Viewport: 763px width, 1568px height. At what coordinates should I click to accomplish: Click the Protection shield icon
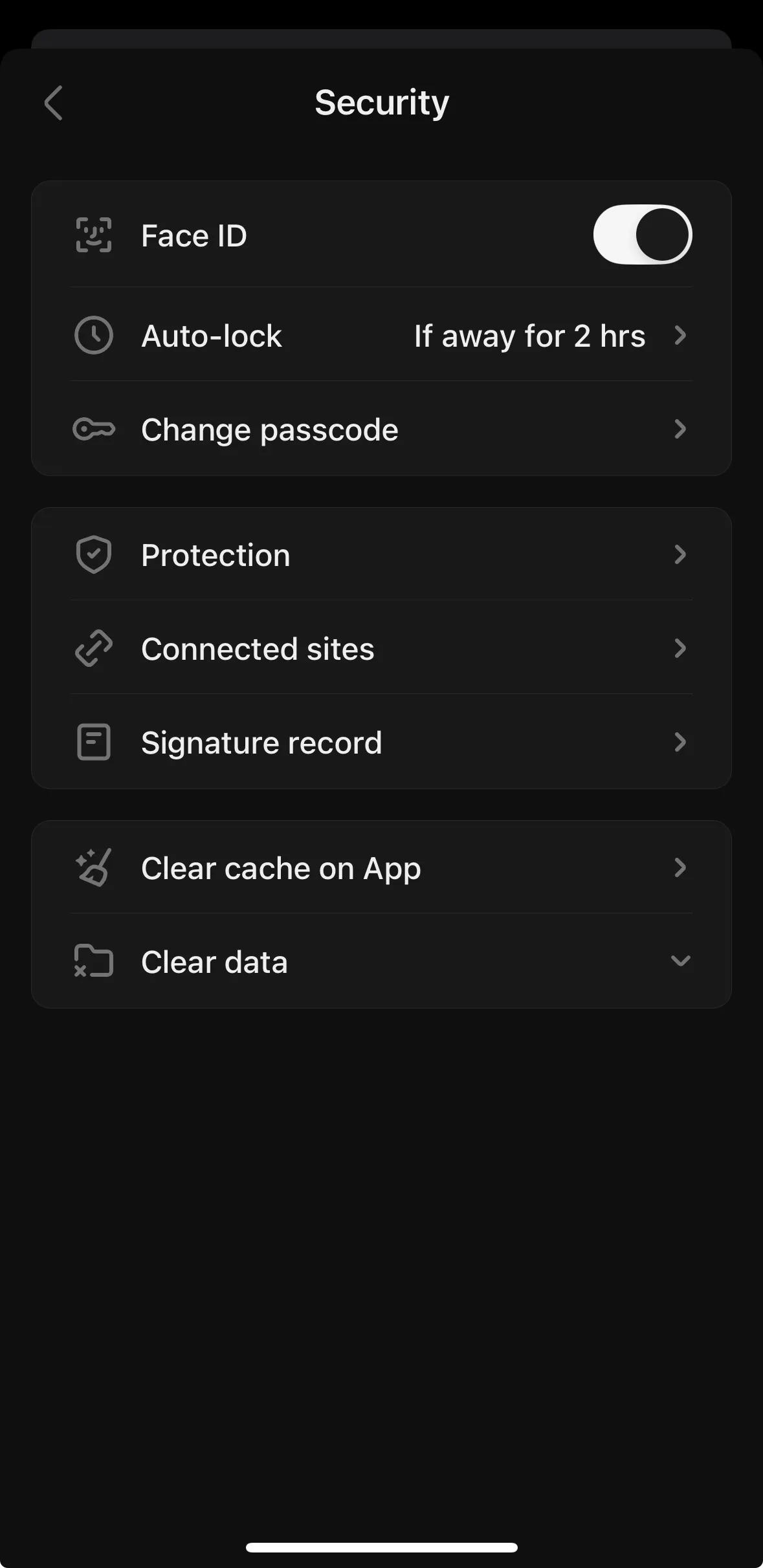93,554
